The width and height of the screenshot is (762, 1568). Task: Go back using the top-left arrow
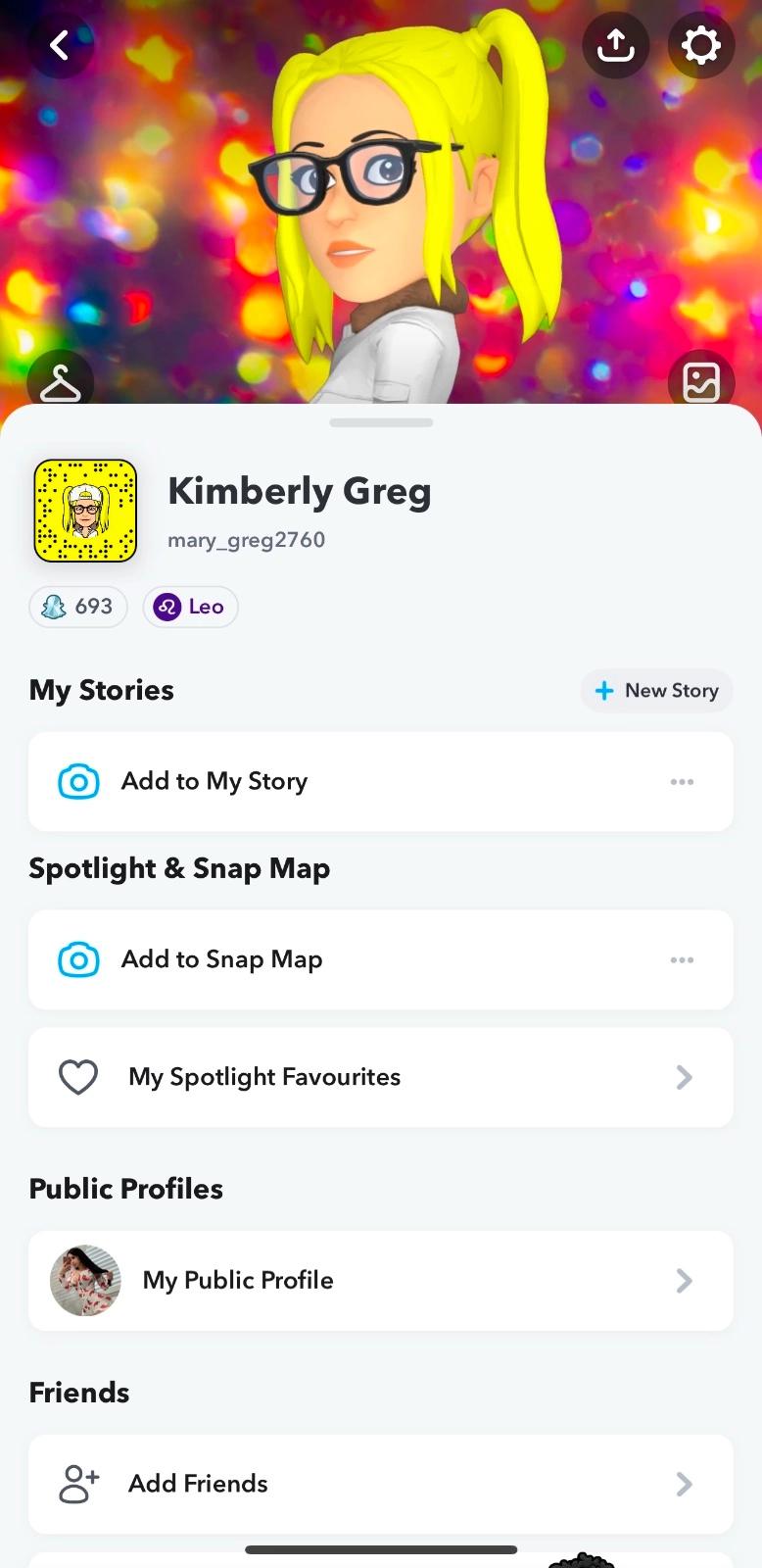pos(60,45)
